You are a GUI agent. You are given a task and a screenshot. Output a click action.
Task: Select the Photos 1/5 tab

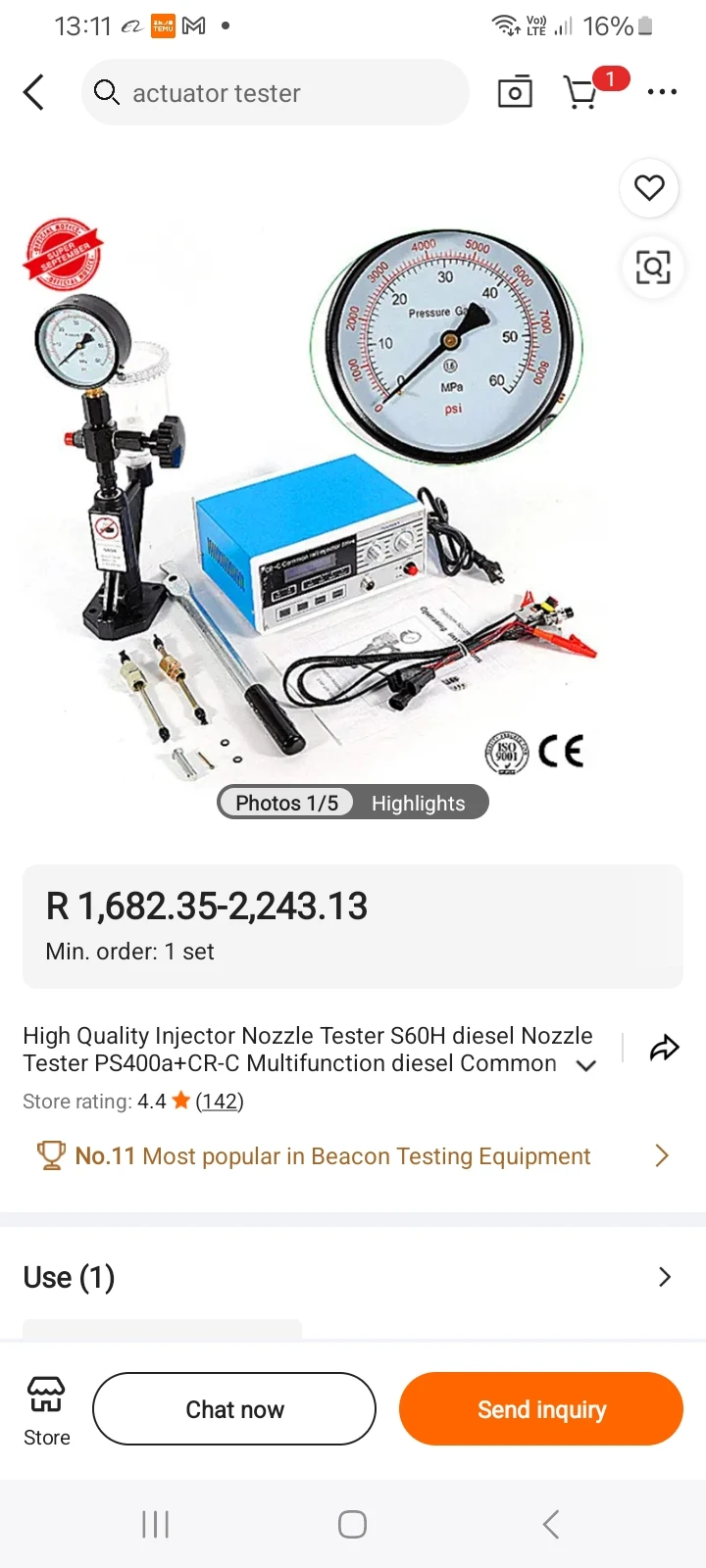tap(286, 803)
